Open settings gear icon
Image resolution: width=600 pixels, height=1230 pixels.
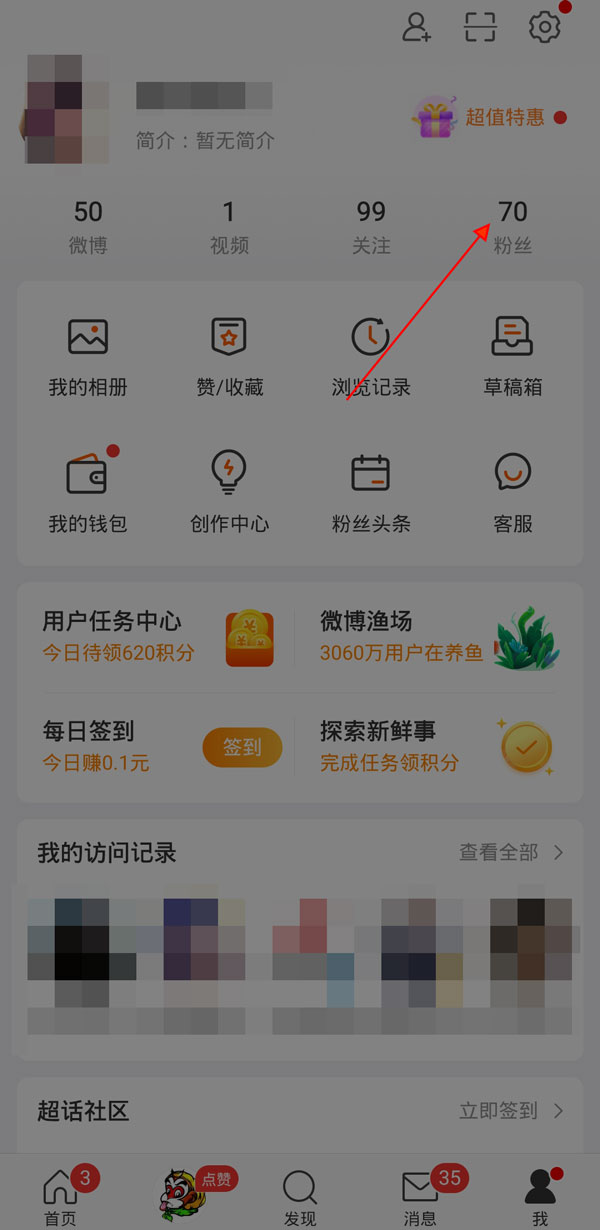click(x=545, y=27)
